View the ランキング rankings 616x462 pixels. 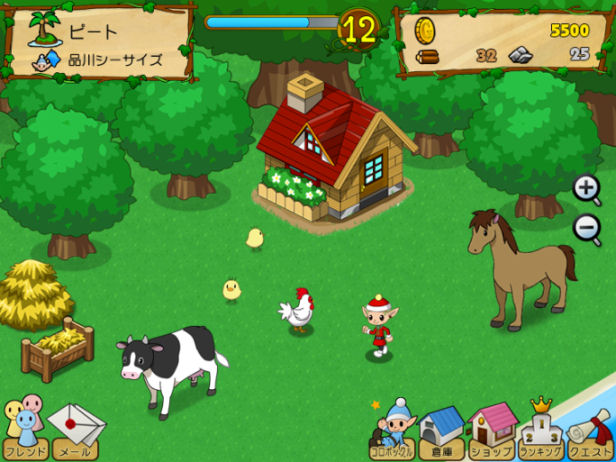point(540,431)
